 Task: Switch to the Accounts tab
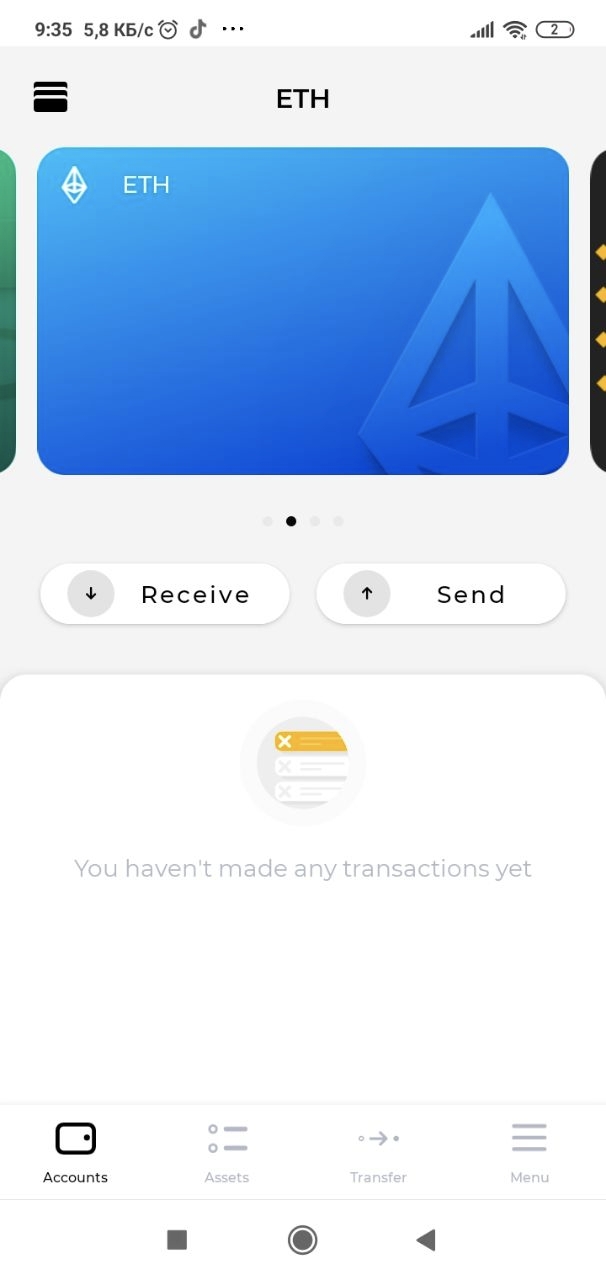point(75,1151)
